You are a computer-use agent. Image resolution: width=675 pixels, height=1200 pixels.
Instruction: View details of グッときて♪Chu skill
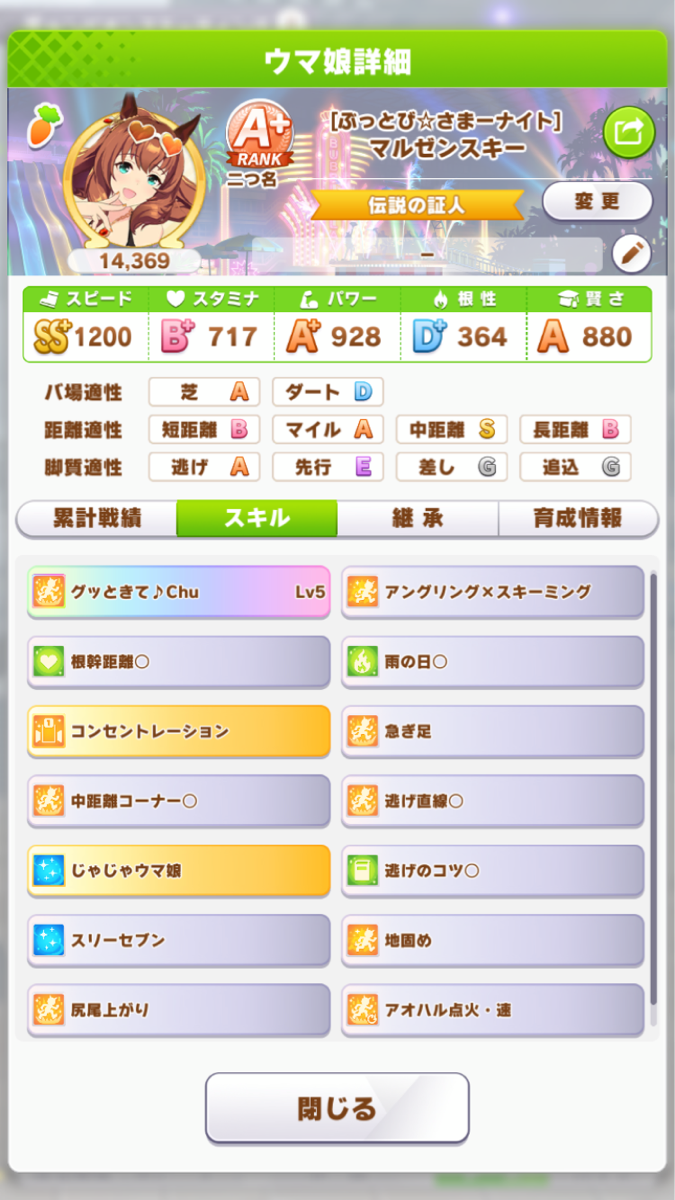(x=178, y=592)
